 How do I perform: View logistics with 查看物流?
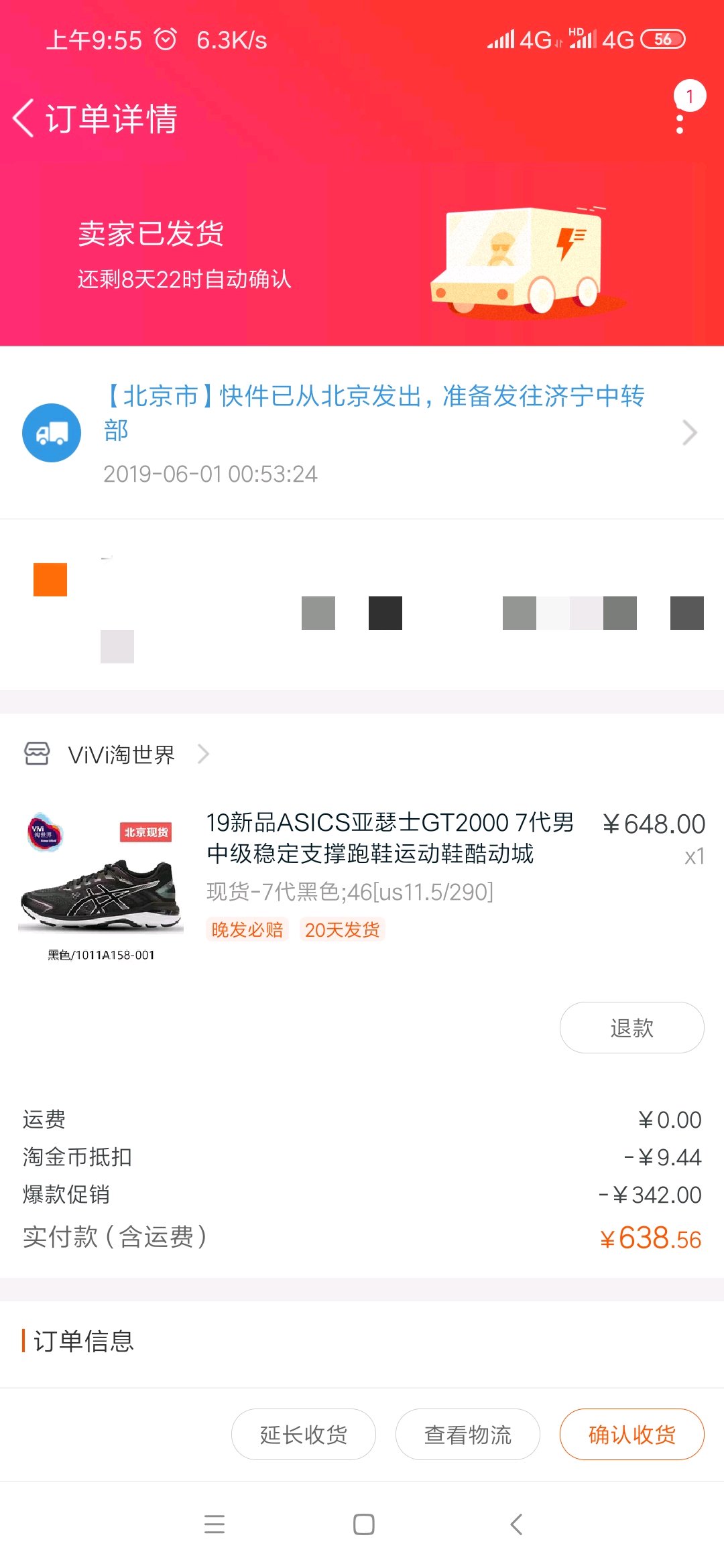click(467, 1435)
